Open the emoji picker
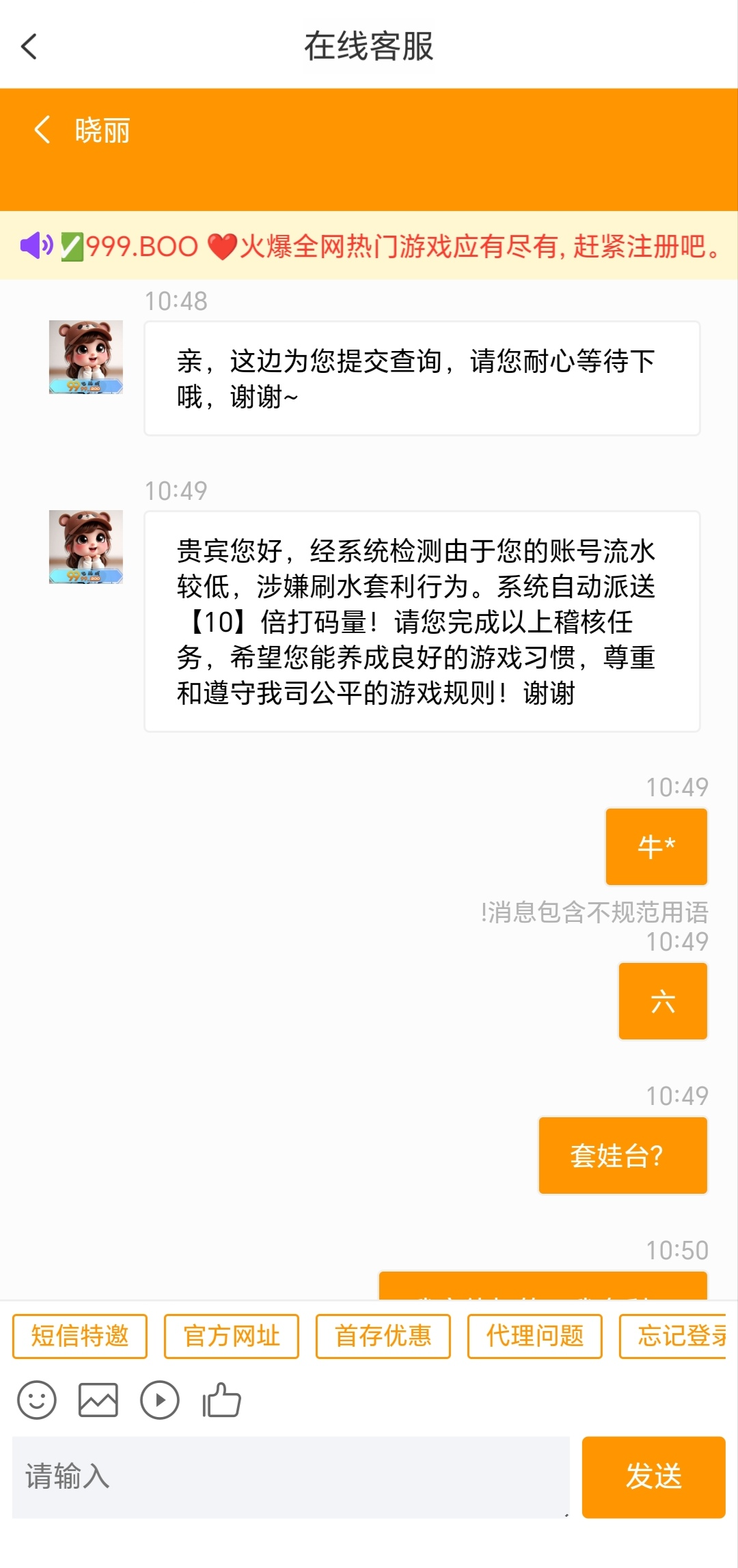The width and height of the screenshot is (738, 1568). click(x=37, y=1400)
